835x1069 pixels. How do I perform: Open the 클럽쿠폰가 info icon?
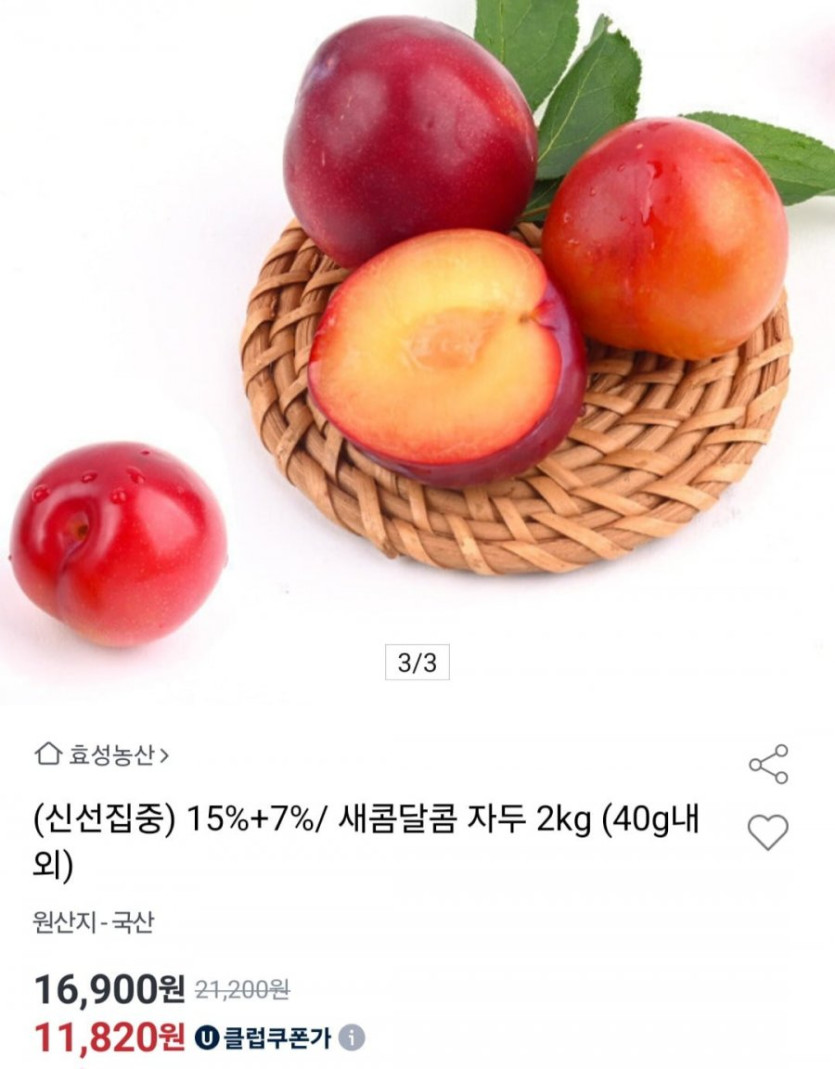point(351,1038)
